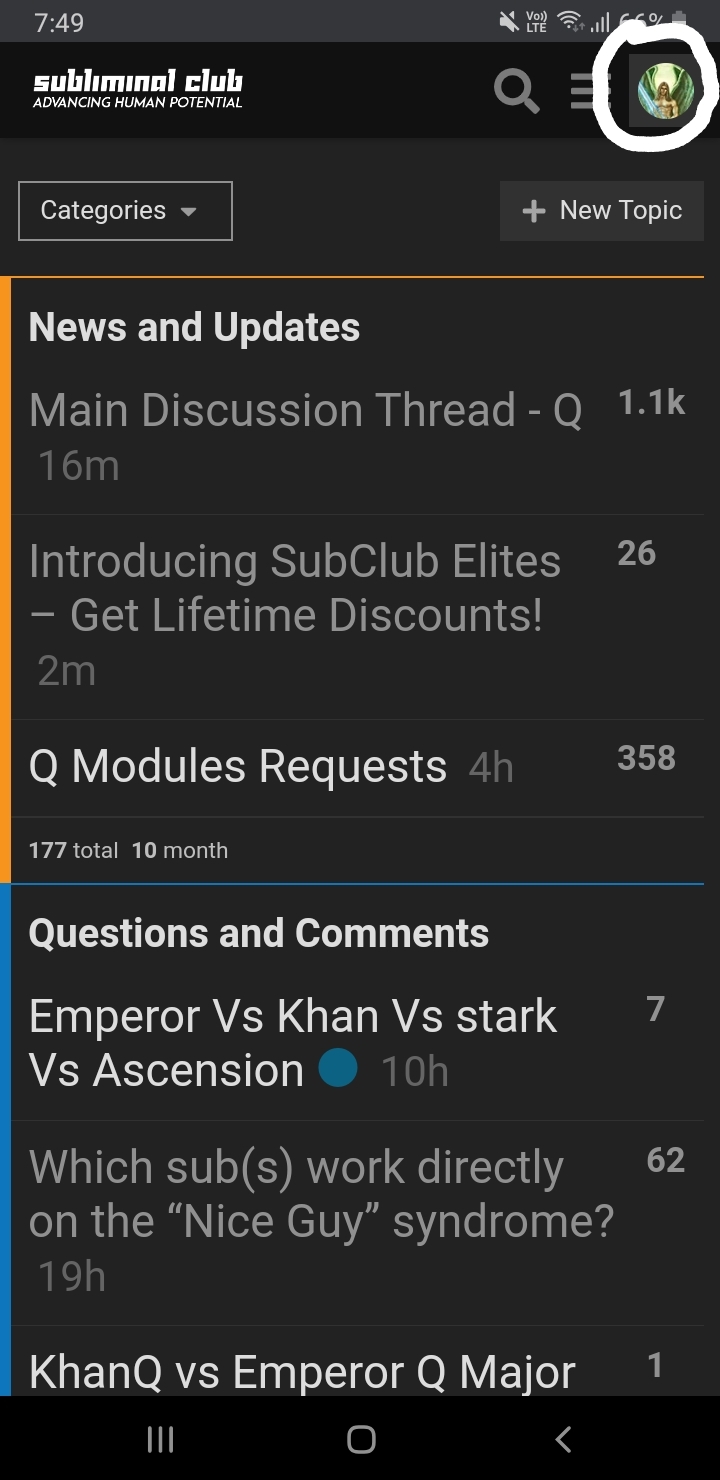View Q Modules Requests topic
720x1480 pixels.
[x=238, y=767]
